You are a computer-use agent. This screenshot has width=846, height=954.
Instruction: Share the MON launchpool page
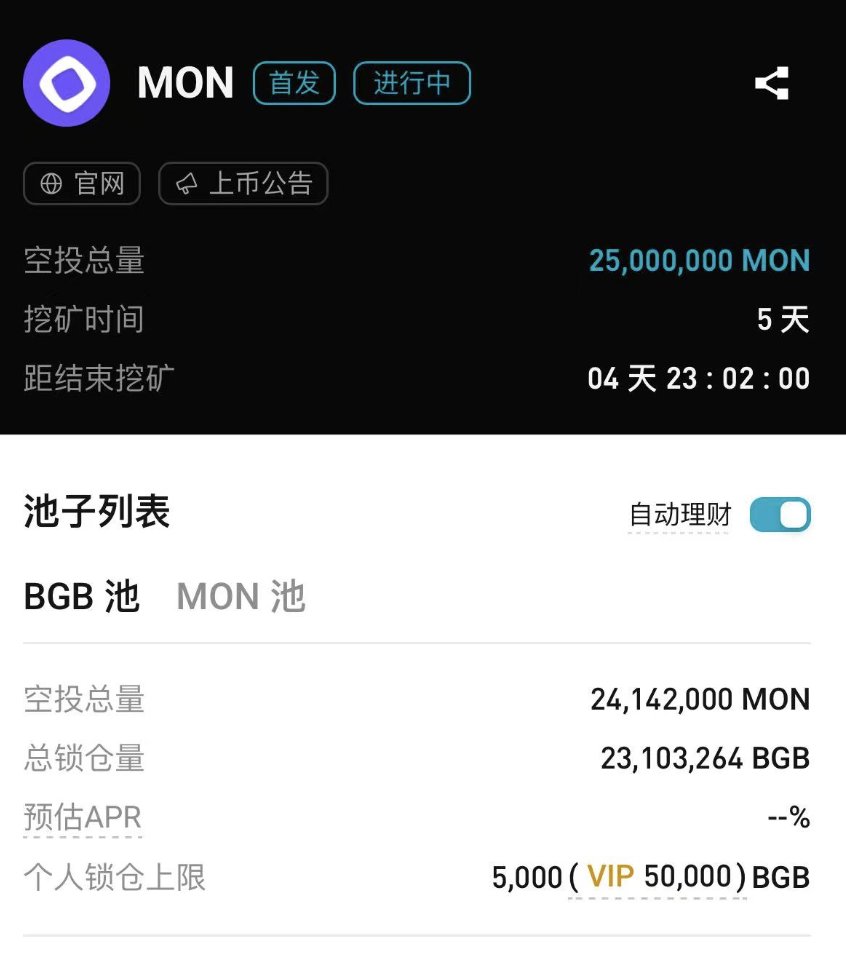pyautogui.click(x=771, y=83)
